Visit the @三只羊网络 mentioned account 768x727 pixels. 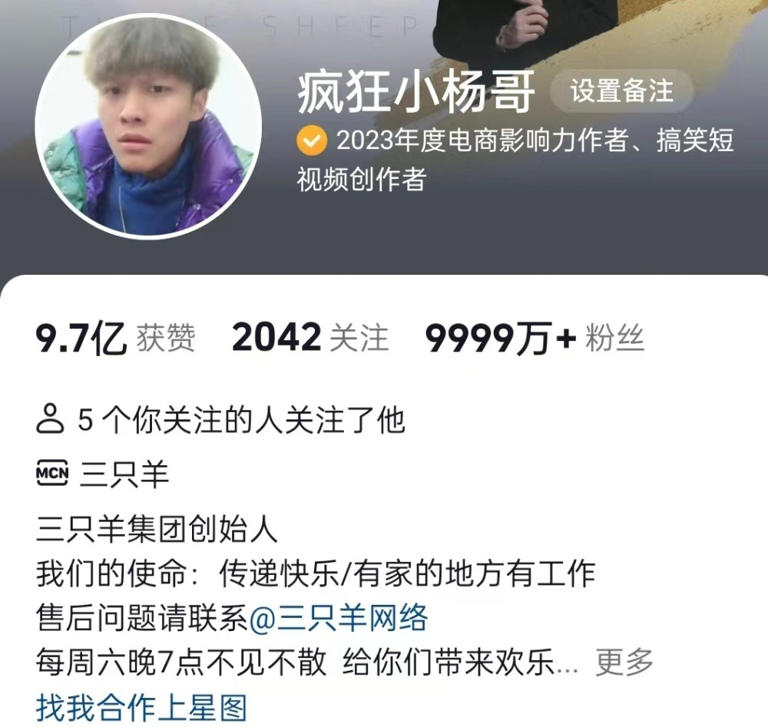(338, 618)
